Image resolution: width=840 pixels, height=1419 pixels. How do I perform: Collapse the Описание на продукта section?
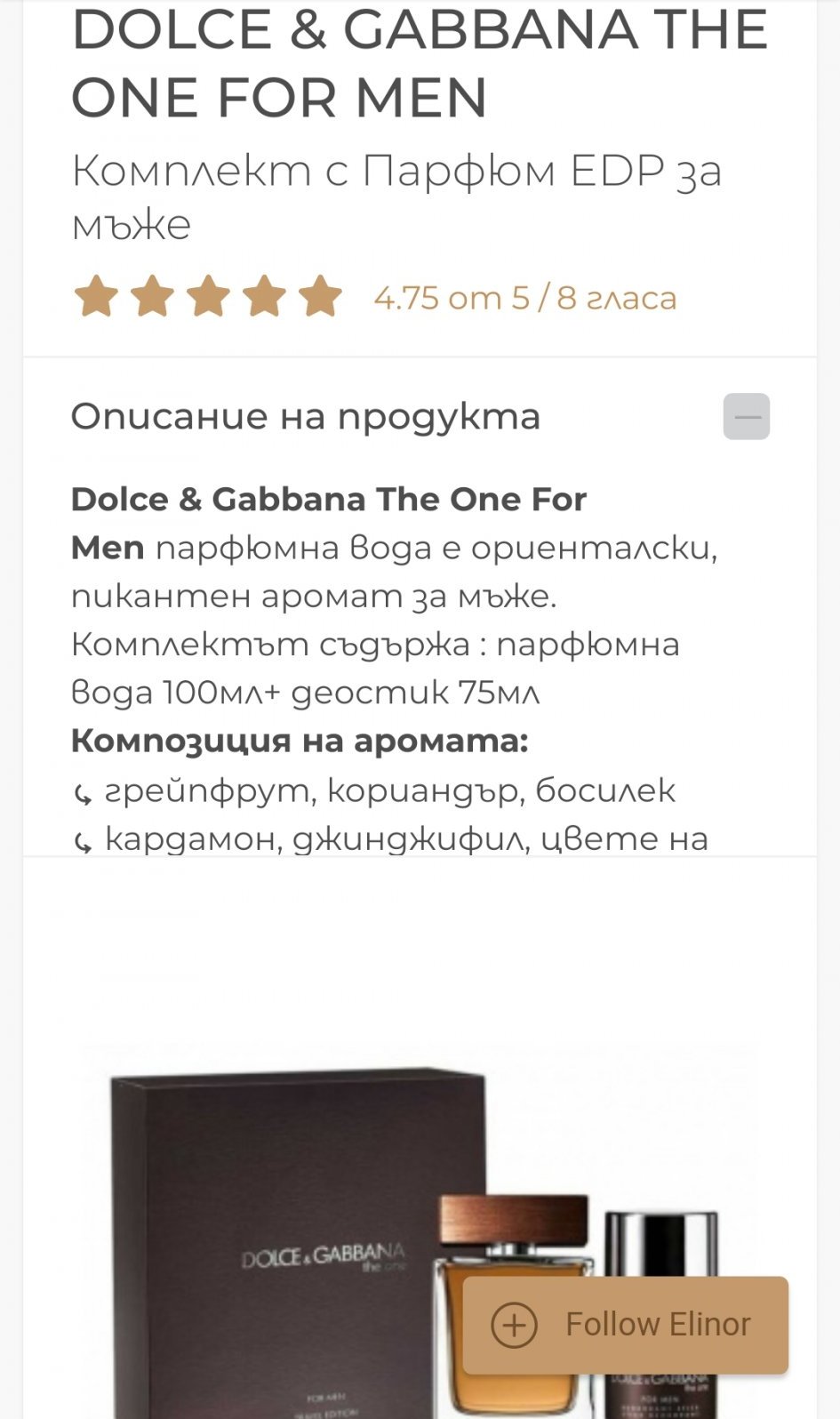coord(746,416)
